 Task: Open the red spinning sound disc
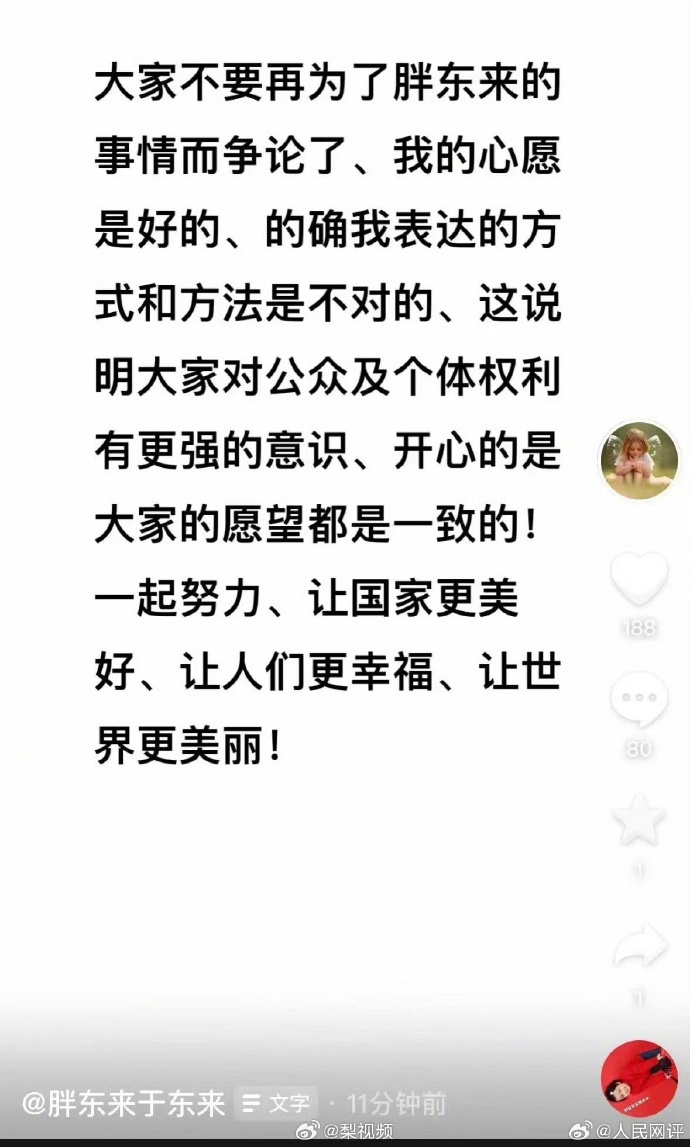click(x=638, y=1079)
